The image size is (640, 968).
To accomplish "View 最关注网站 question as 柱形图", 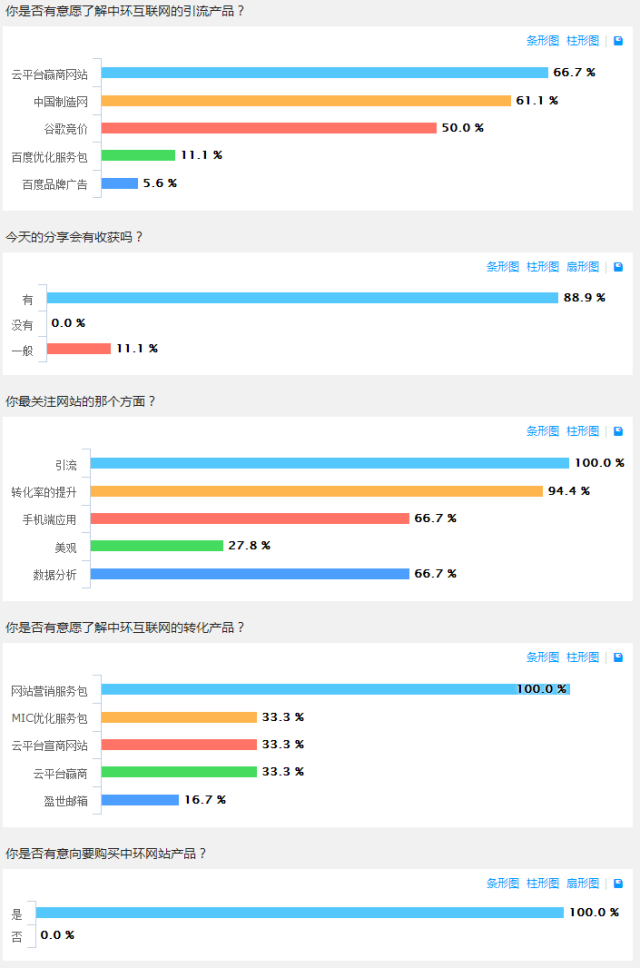I will click(582, 431).
